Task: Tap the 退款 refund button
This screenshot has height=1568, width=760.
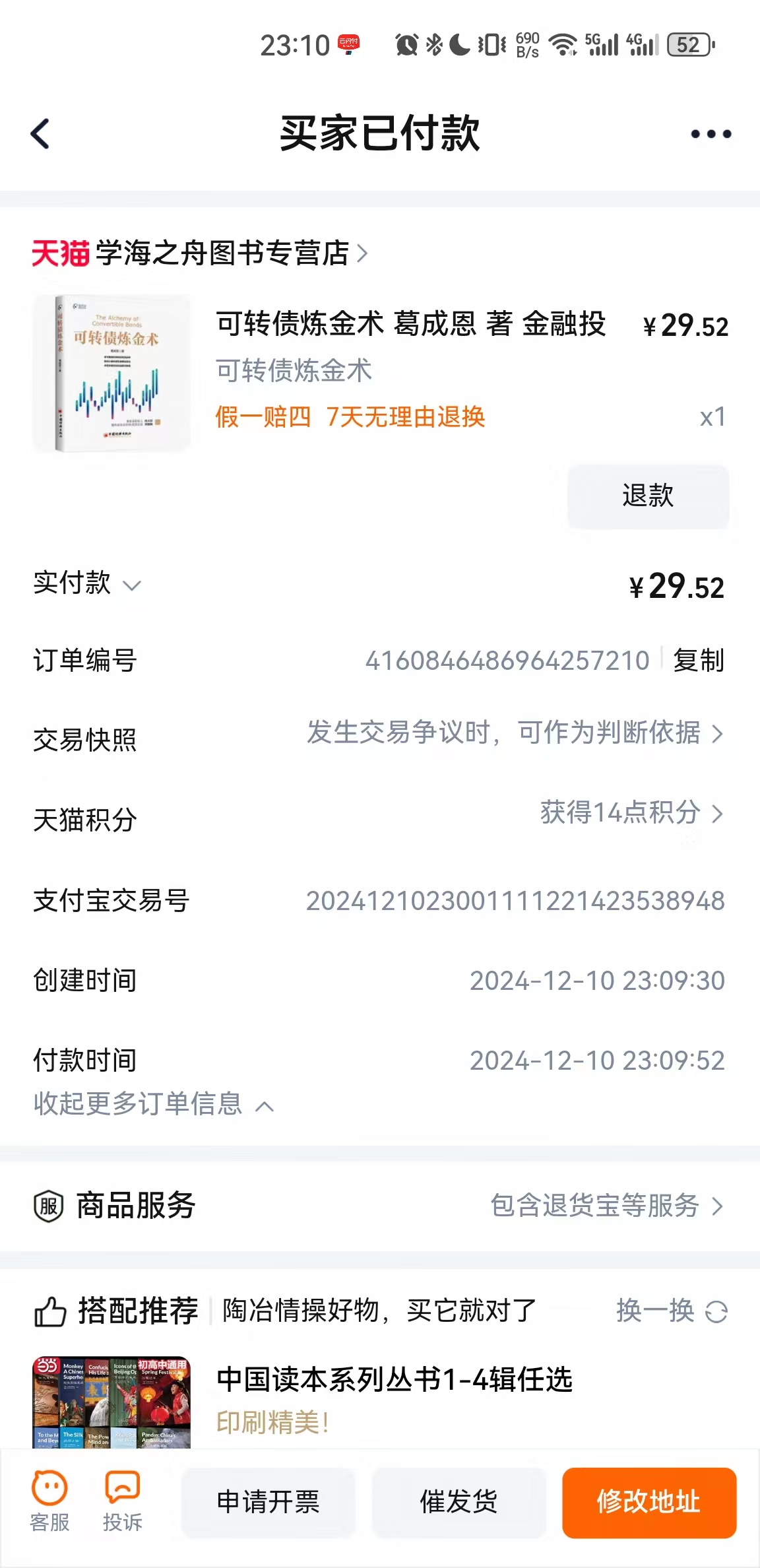Action: click(648, 496)
